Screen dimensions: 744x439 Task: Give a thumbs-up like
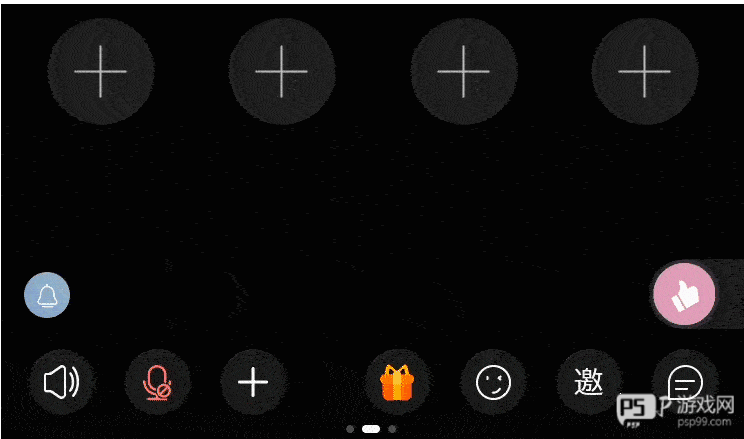point(685,295)
